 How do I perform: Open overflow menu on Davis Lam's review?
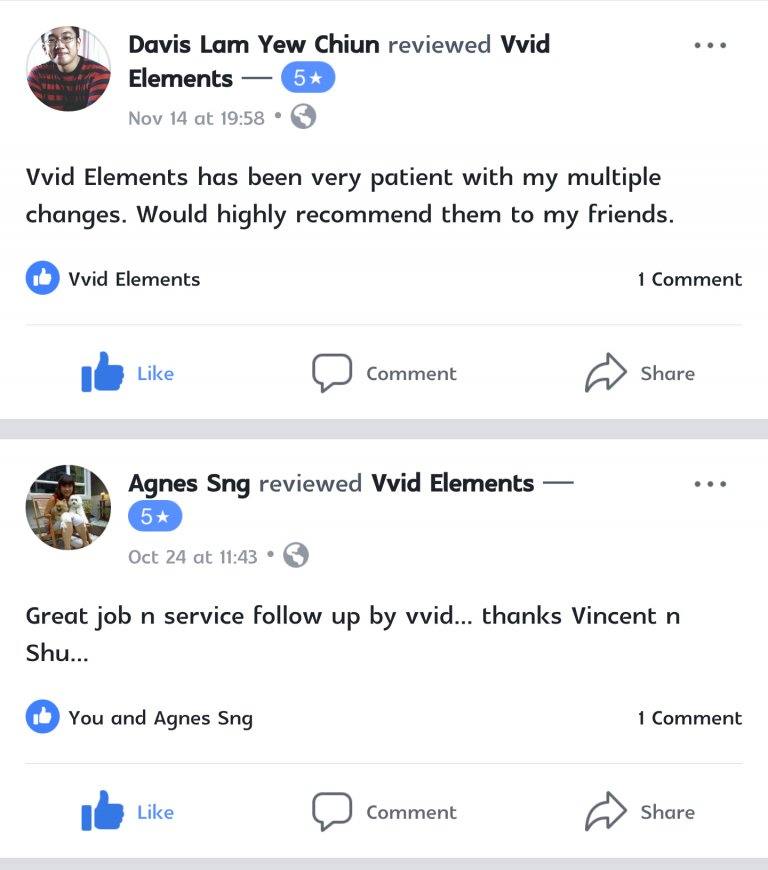tap(710, 46)
